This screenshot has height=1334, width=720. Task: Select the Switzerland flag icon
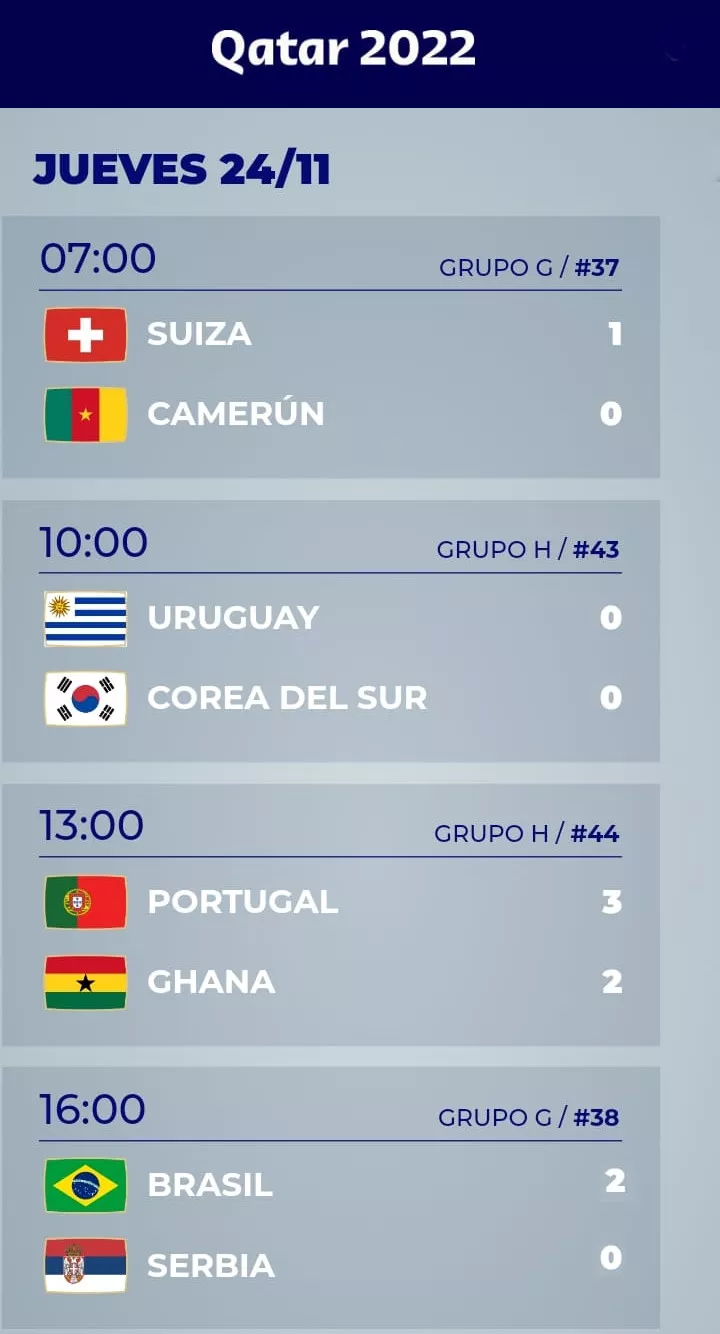[85, 333]
